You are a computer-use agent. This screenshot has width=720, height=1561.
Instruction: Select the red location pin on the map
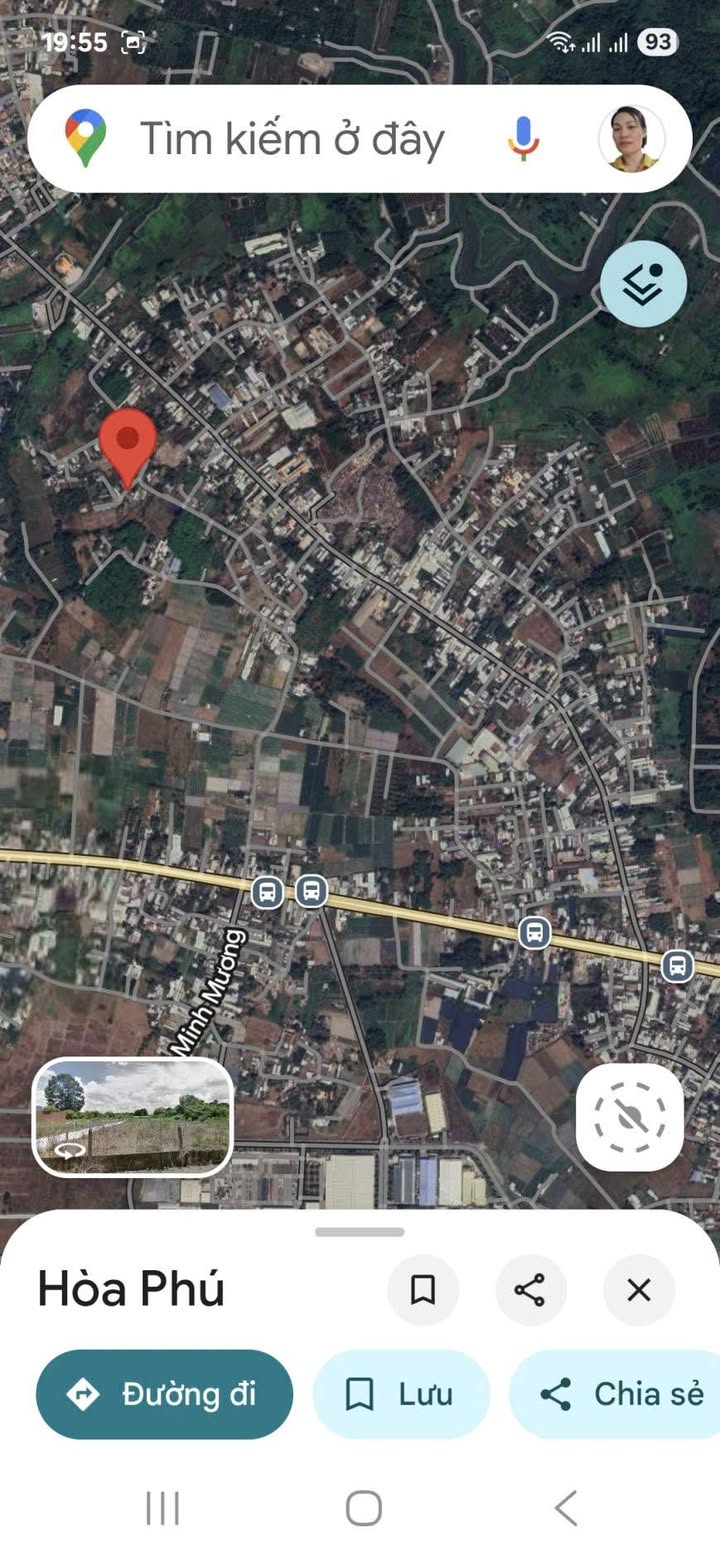(128, 445)
